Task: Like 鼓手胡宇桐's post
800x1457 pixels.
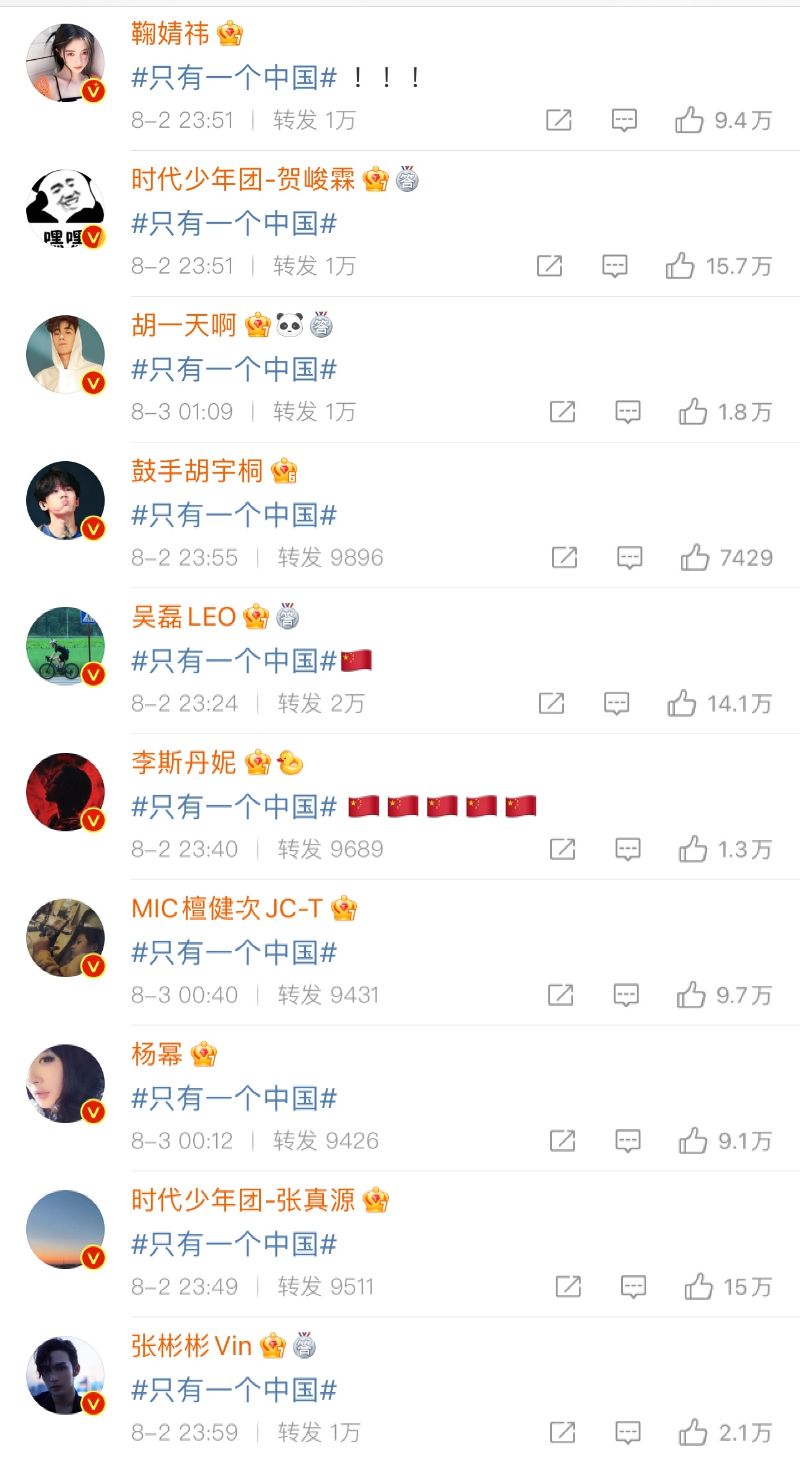Action: pos(695,558)
